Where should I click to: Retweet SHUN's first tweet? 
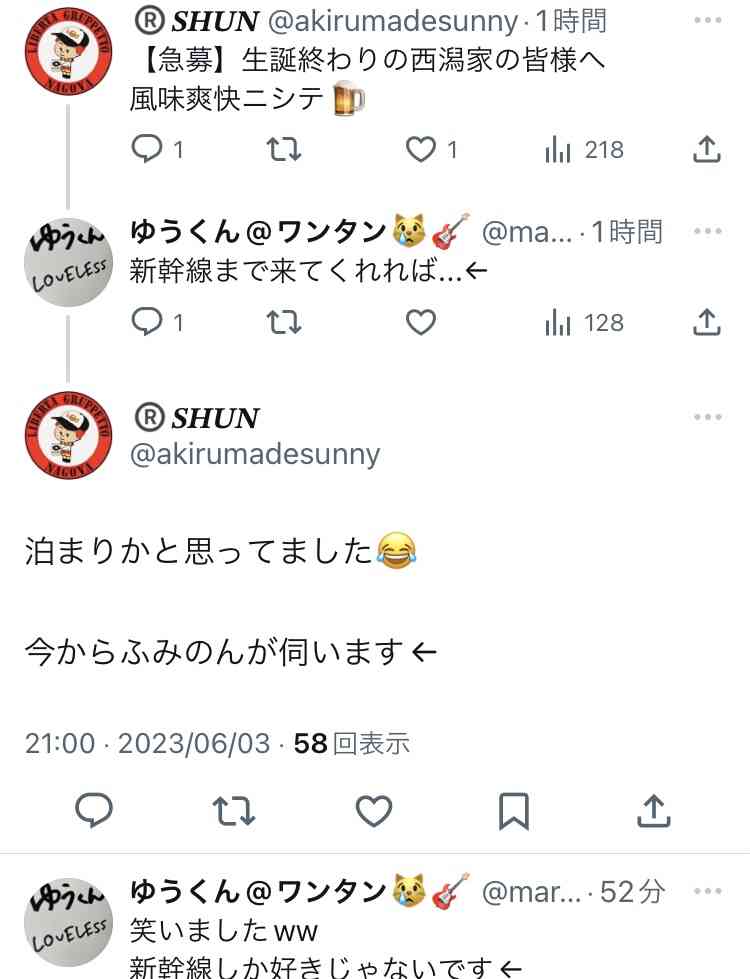point(283,149)
